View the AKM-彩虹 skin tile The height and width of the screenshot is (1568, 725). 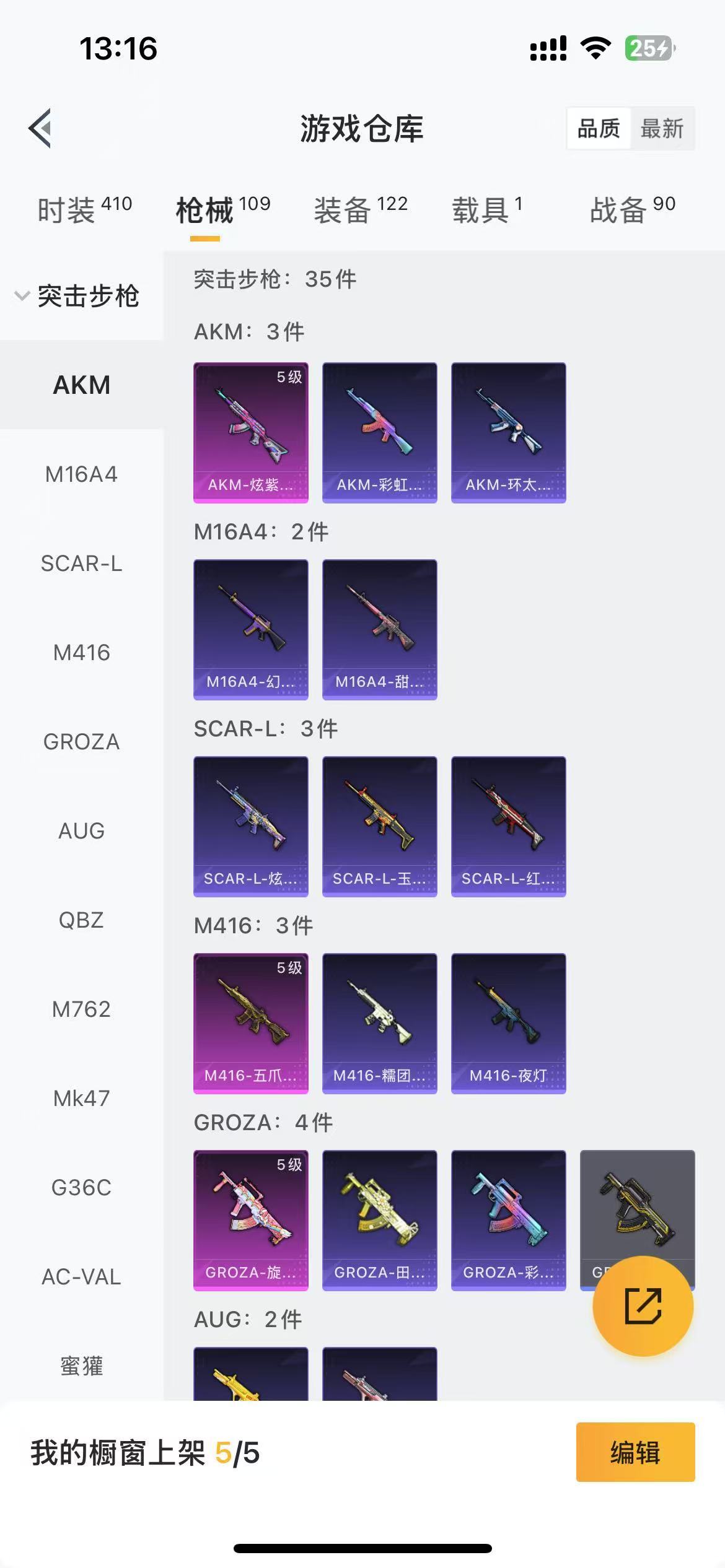click(x=379, y=432)
